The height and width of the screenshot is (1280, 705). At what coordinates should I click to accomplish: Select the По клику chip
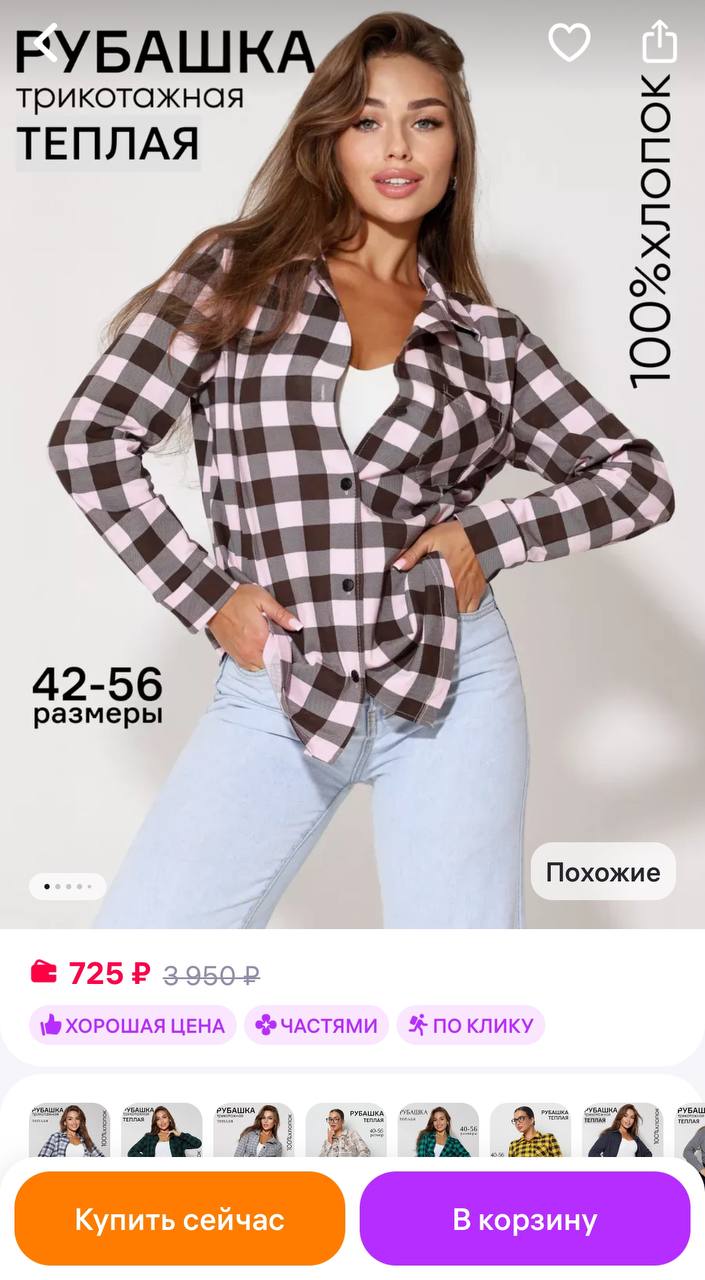click(470, 1025)
